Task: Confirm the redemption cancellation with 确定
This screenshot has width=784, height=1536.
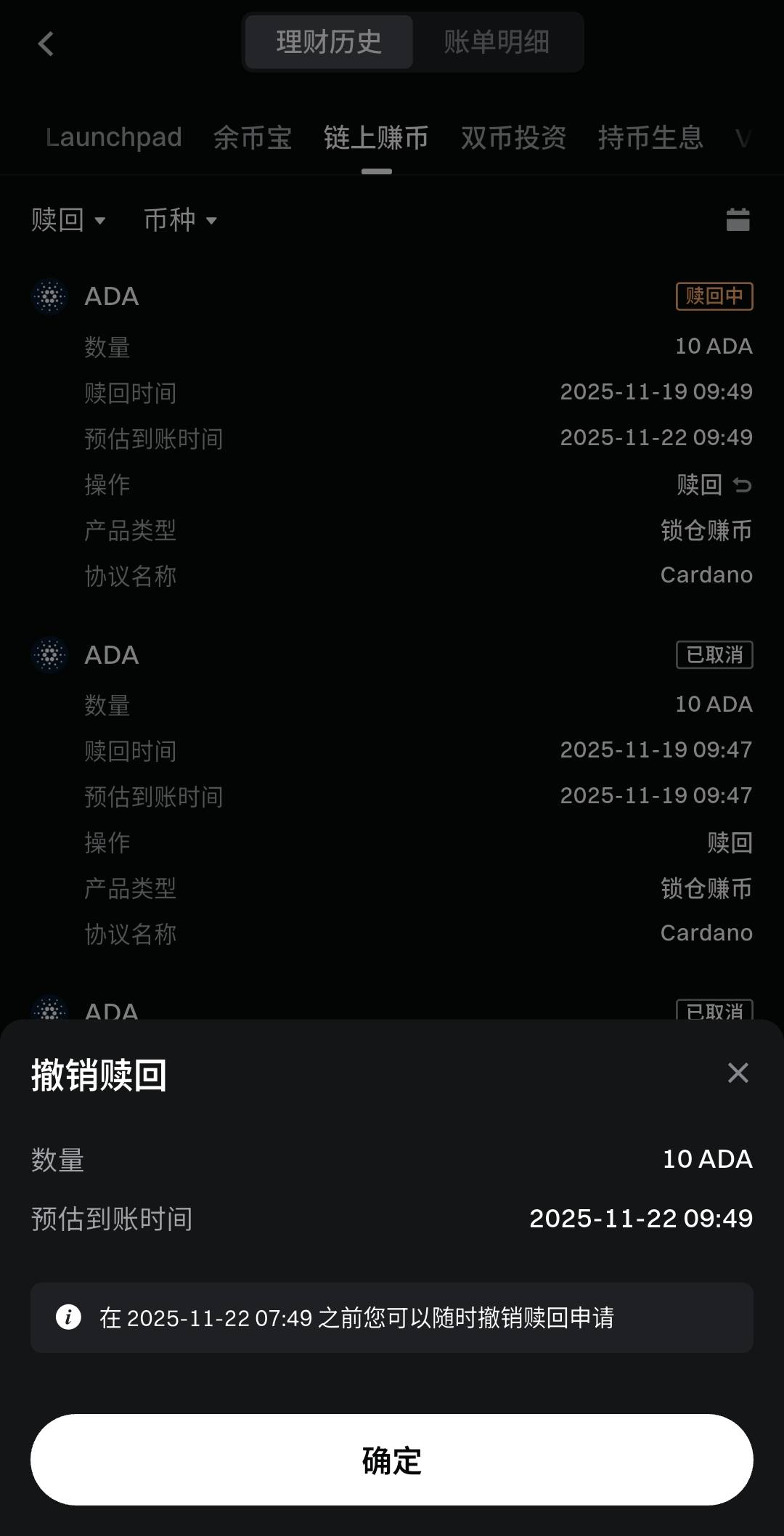Action: (392, 1460)
